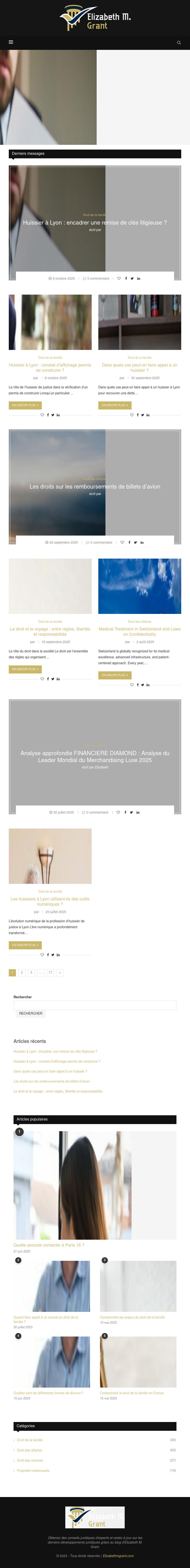
Task: Read more about outils numériques des huissiers
Action: pyautogui.click(x=25, y=945)
